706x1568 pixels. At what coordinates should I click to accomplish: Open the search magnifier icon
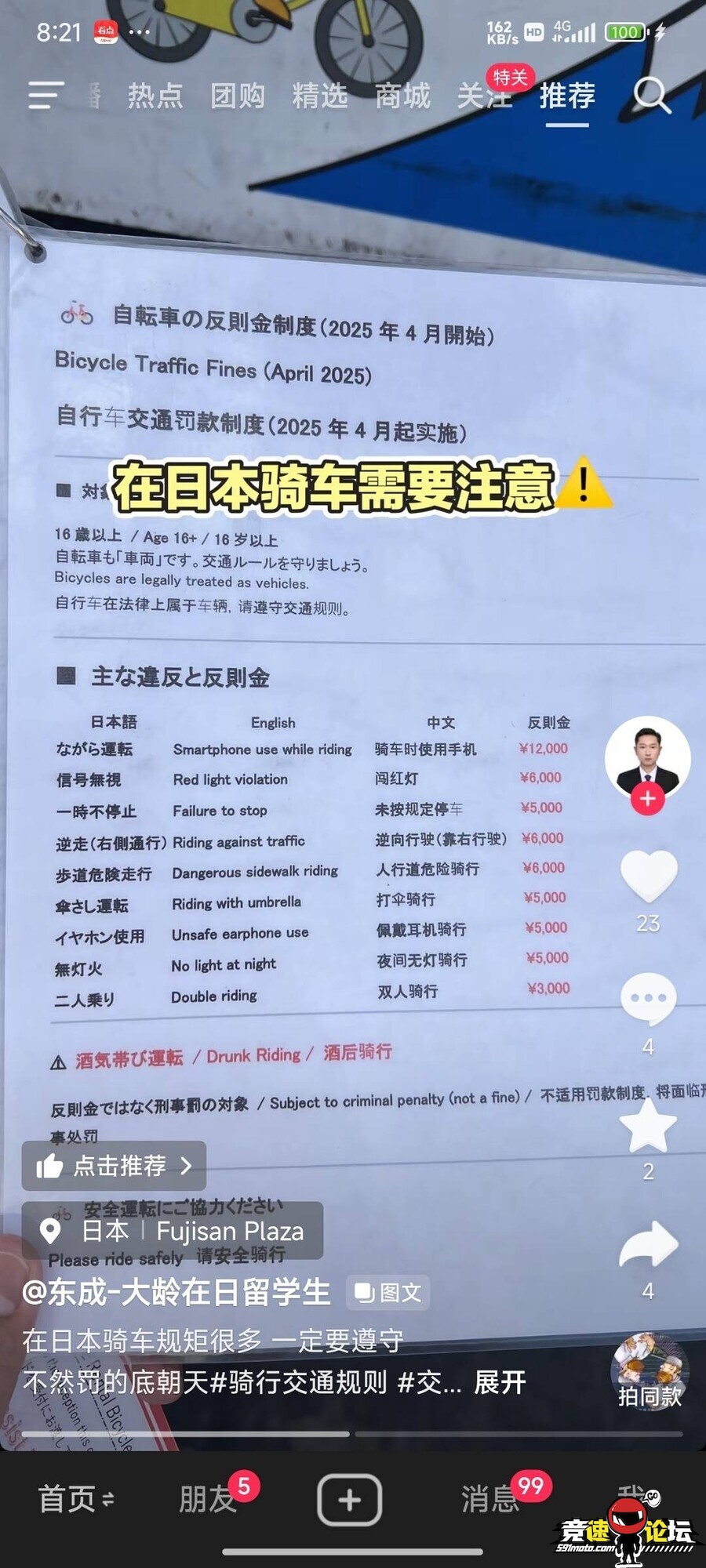coord(652,96)
